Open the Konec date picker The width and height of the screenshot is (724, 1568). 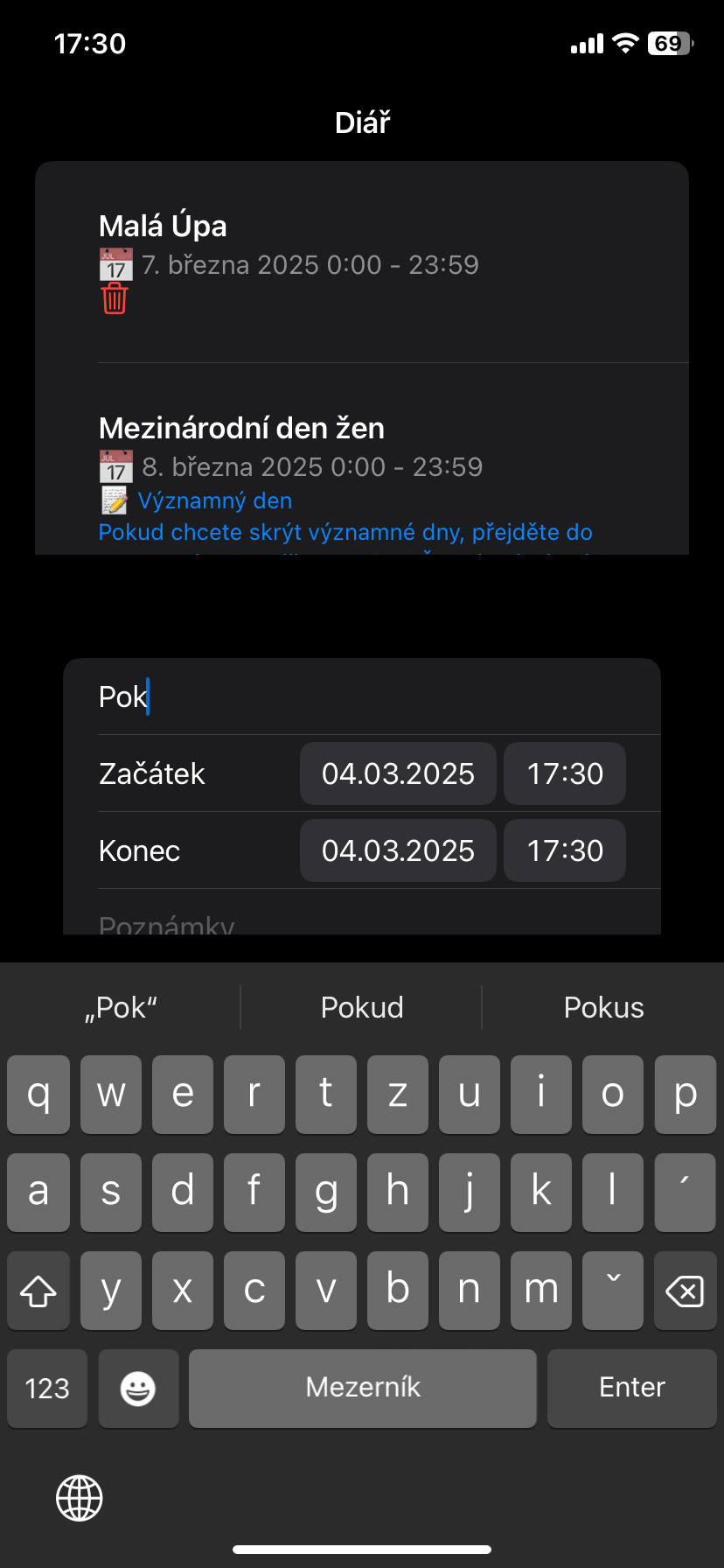tap(397, 850)
